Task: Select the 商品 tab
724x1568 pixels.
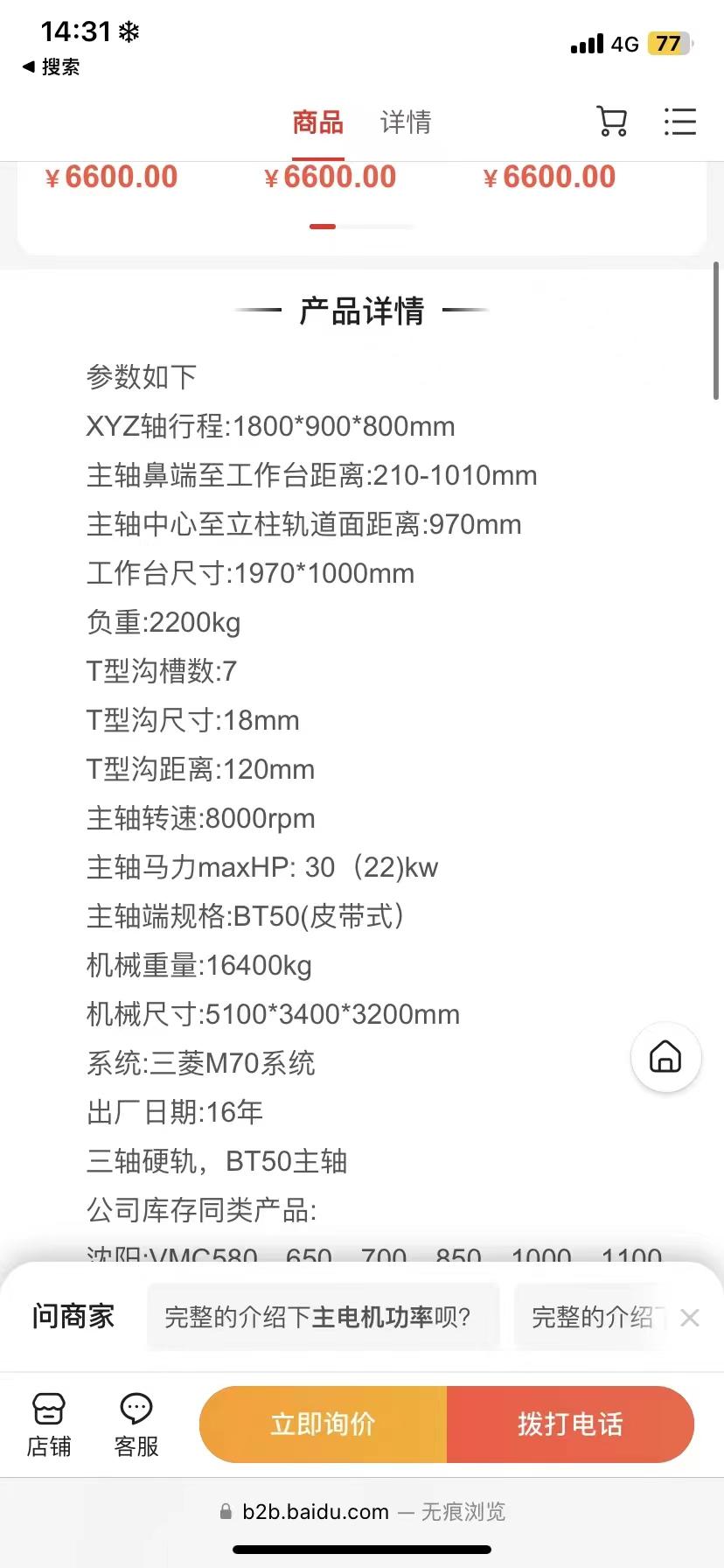Action: (317, 122)
